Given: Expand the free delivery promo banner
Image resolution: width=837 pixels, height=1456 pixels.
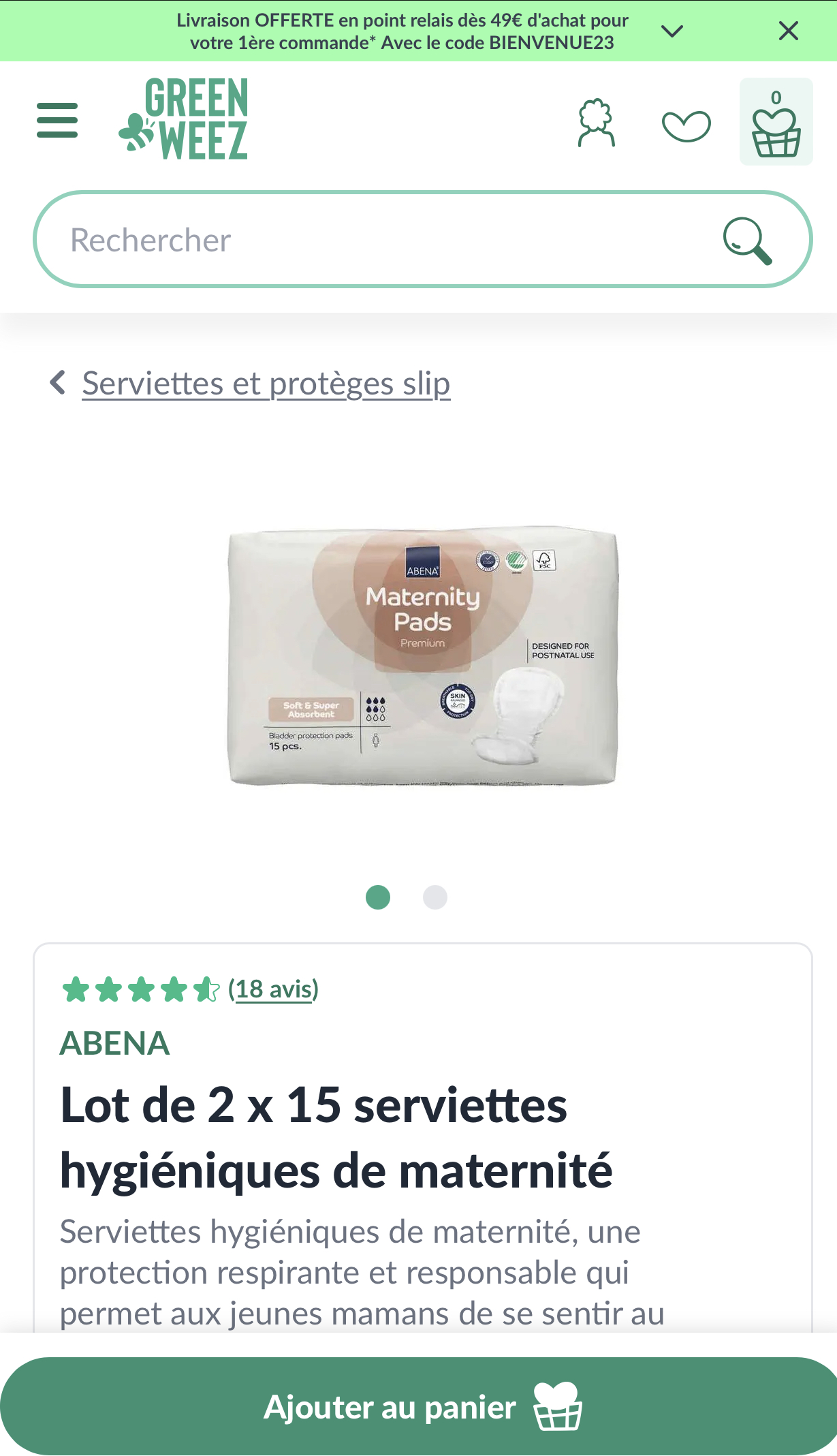Looking at the screenshot, I should 672,31.
